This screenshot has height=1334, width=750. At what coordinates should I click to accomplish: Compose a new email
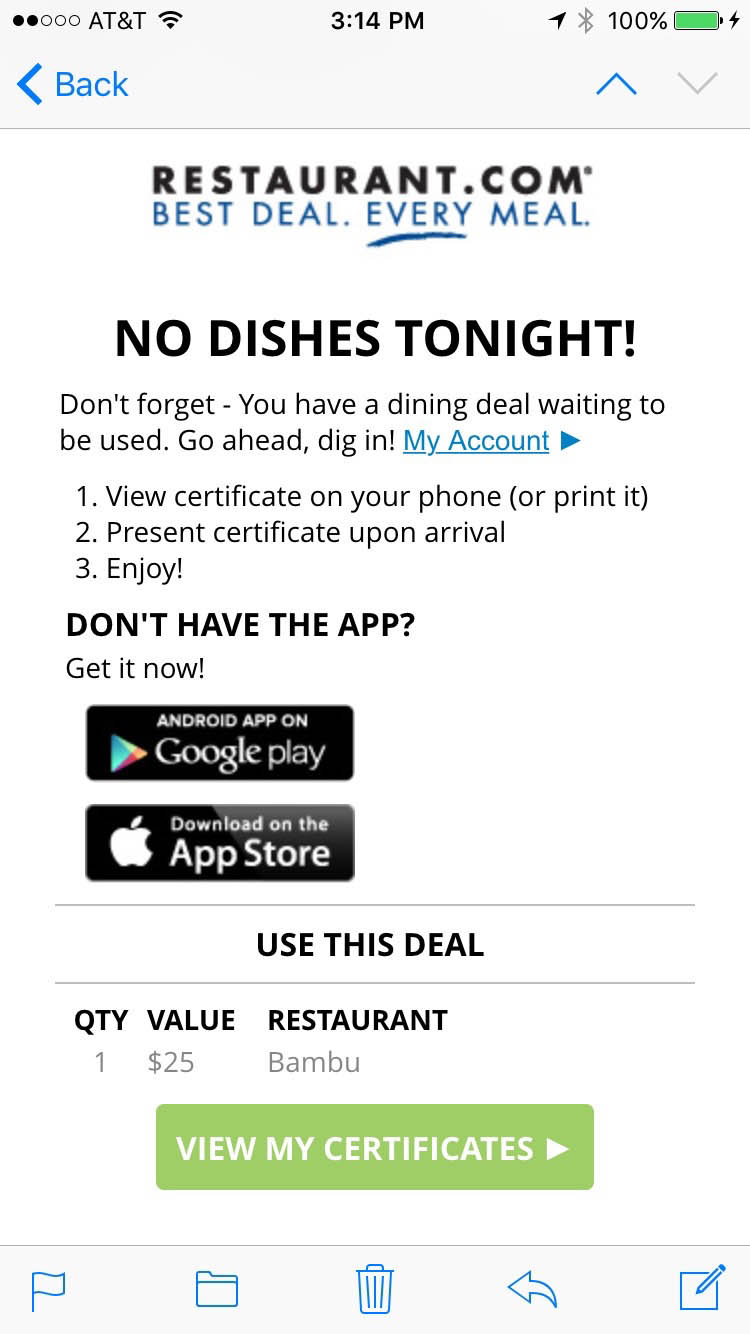[x=702, y=1287]
